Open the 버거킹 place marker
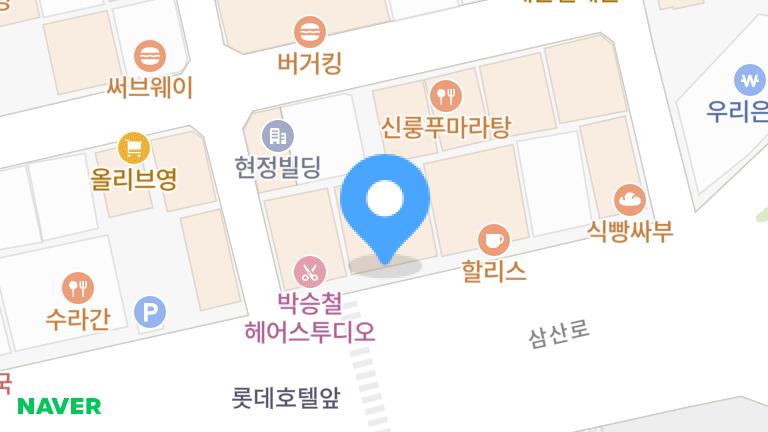Screen dimensions: 768x432 [x=310, y=31]
